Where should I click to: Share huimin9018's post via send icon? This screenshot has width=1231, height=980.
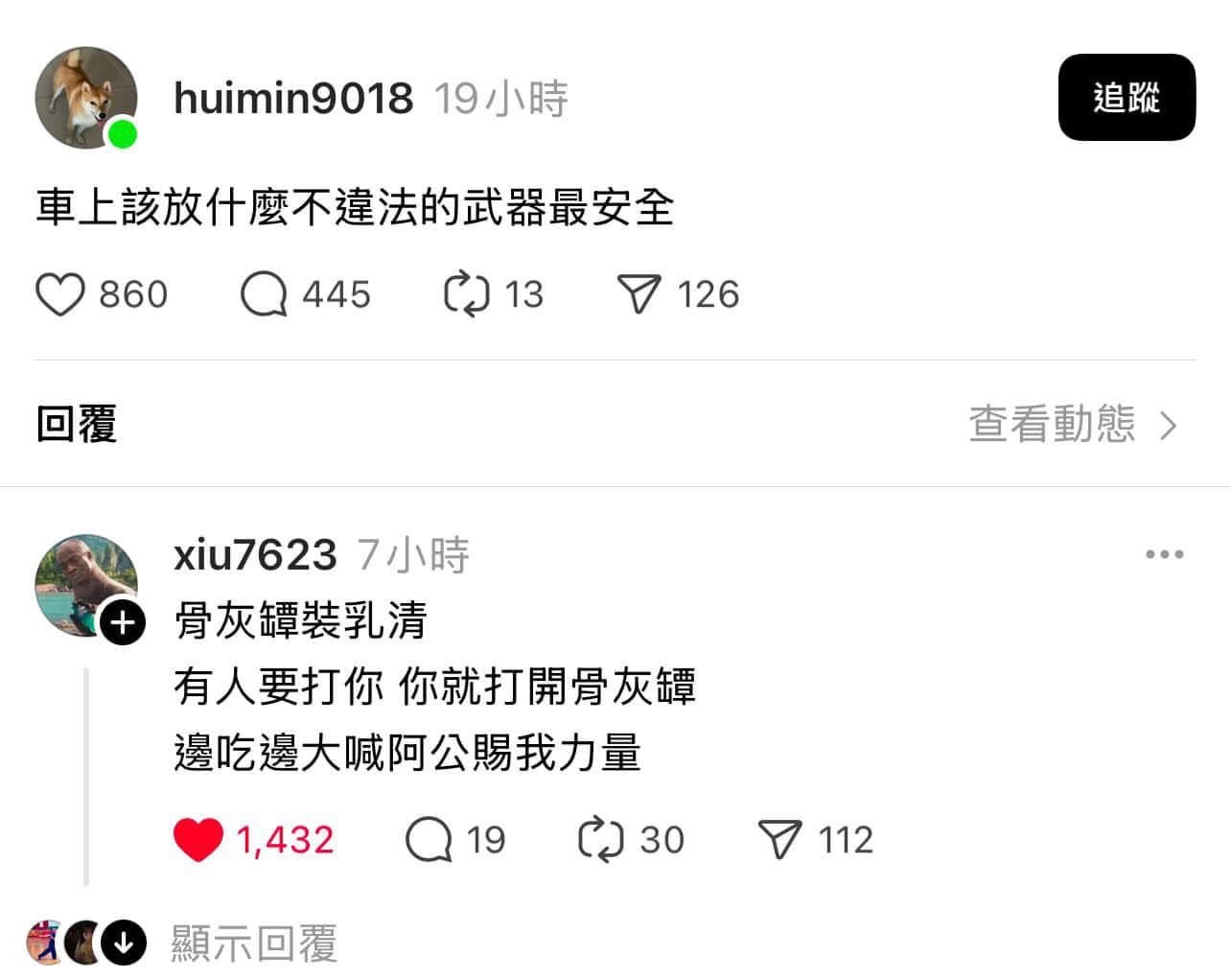pyautogui.click(x=639, y=294)
